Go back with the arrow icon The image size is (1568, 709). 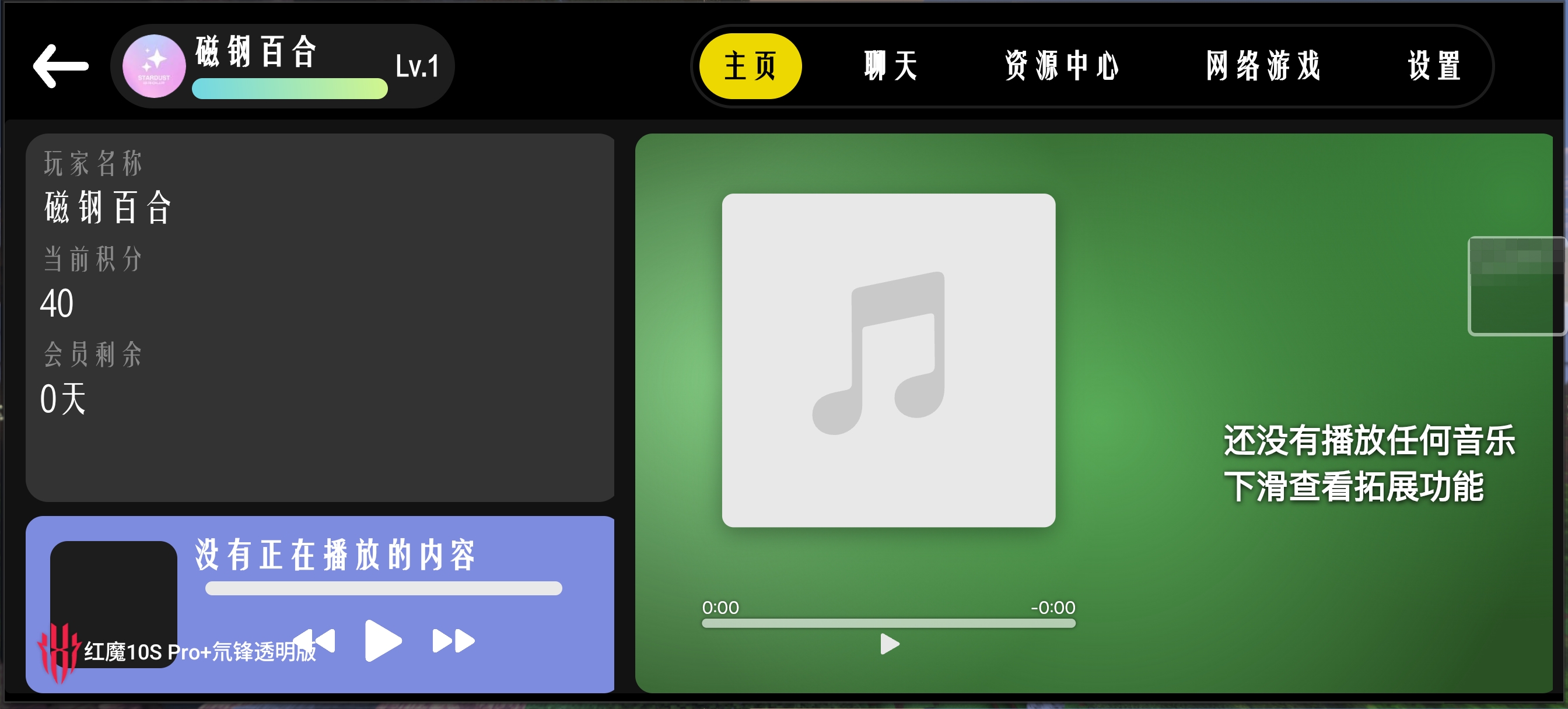click(60, 66)
